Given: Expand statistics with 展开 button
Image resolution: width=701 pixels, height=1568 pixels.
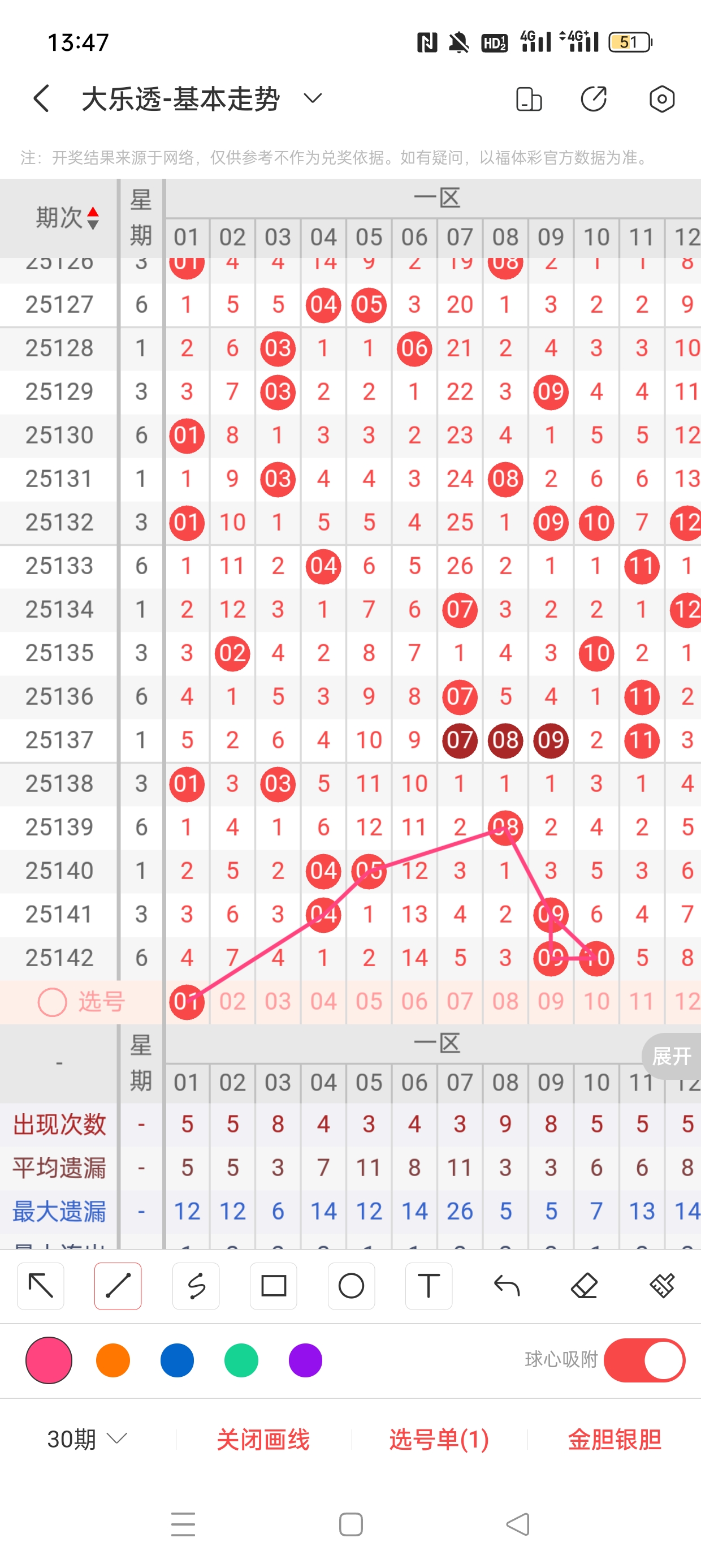Looking at the screenshot, I should point(671,1056).
